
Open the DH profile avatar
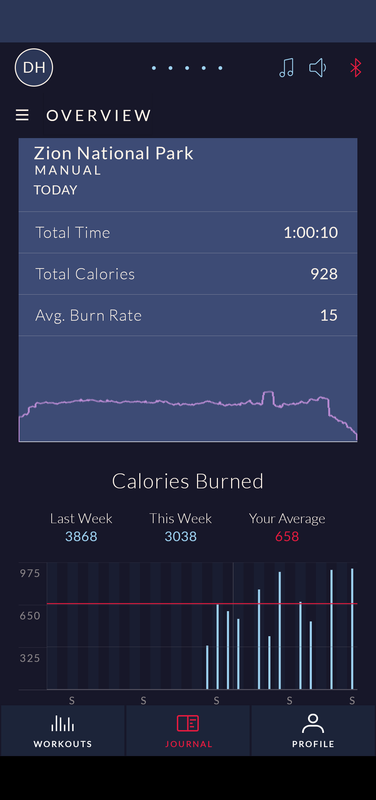[x=34, y=67]
